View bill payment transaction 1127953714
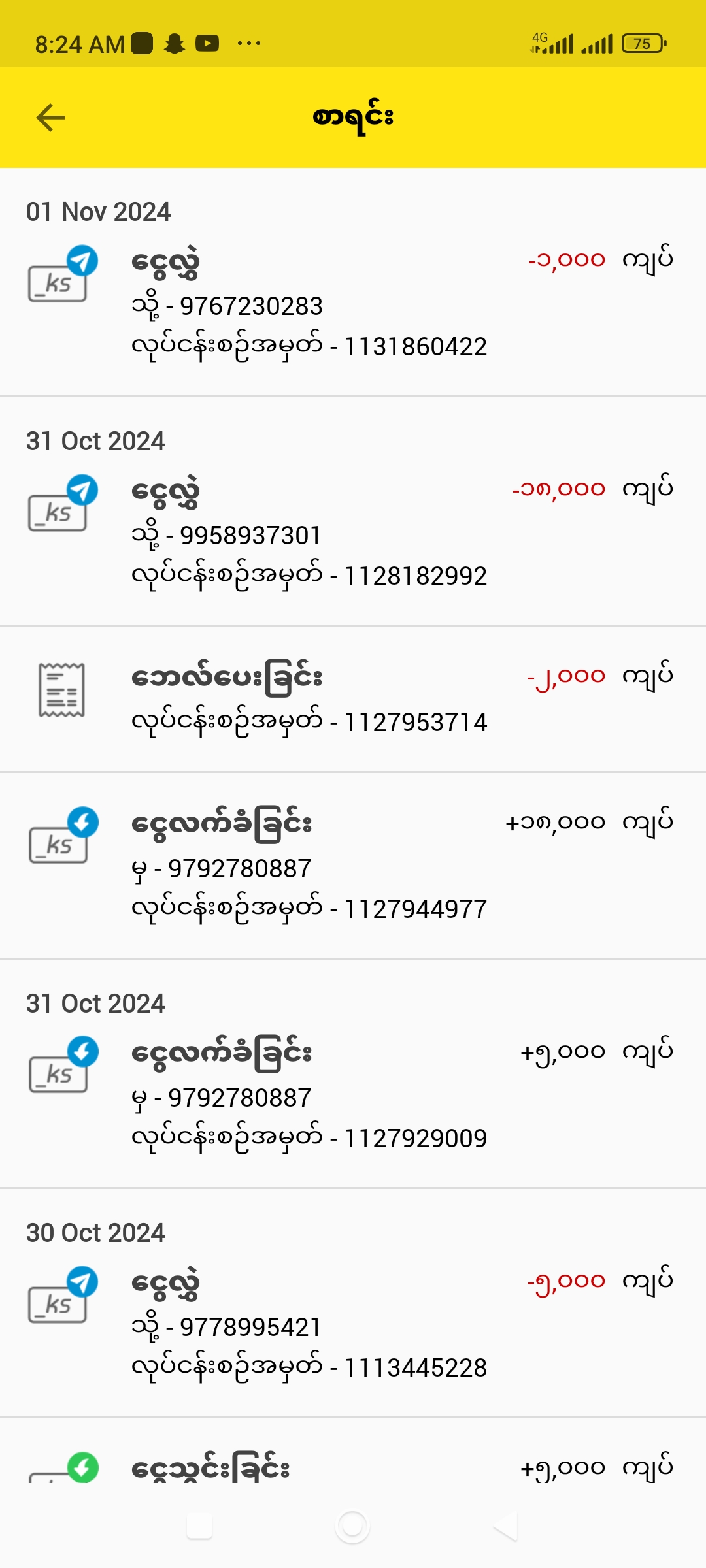Viewport: 706px width, 1568px height. (x=353, y=699)
